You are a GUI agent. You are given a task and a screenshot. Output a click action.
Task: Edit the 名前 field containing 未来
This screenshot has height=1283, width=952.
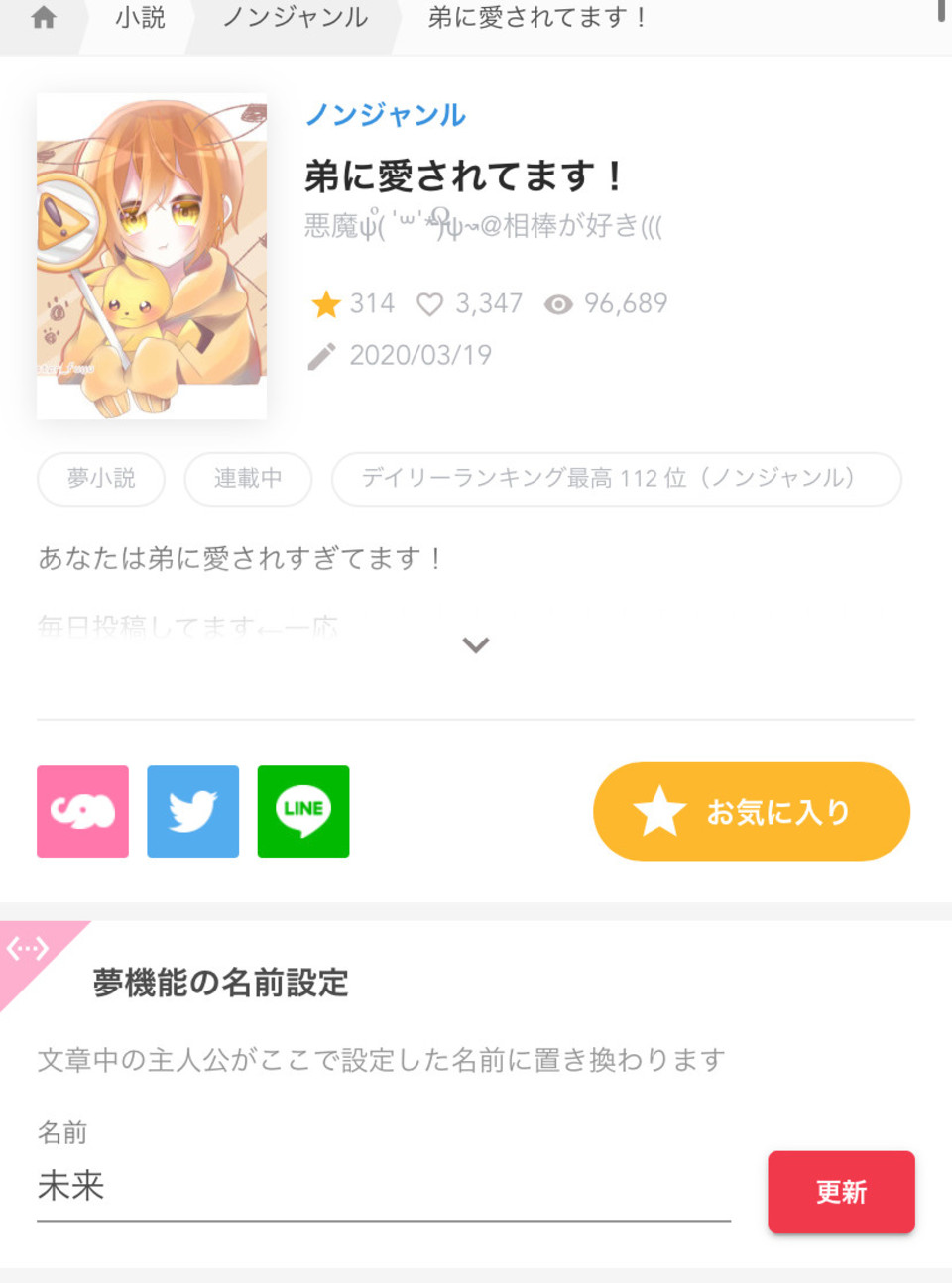[x=383, y=1186]
